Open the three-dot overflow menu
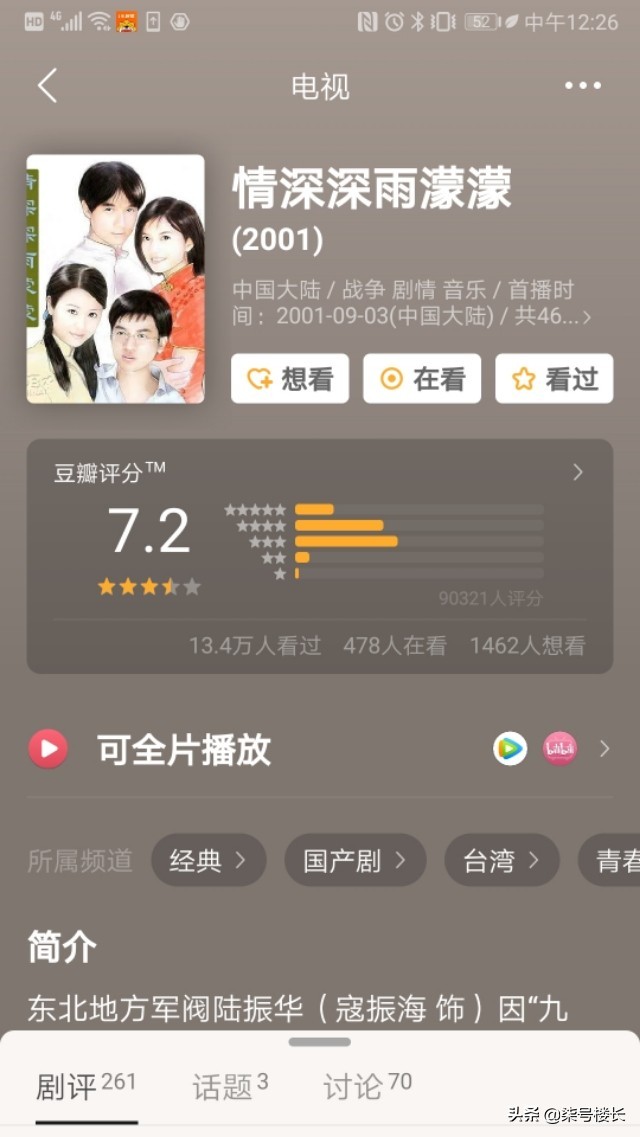 [583, 86]
